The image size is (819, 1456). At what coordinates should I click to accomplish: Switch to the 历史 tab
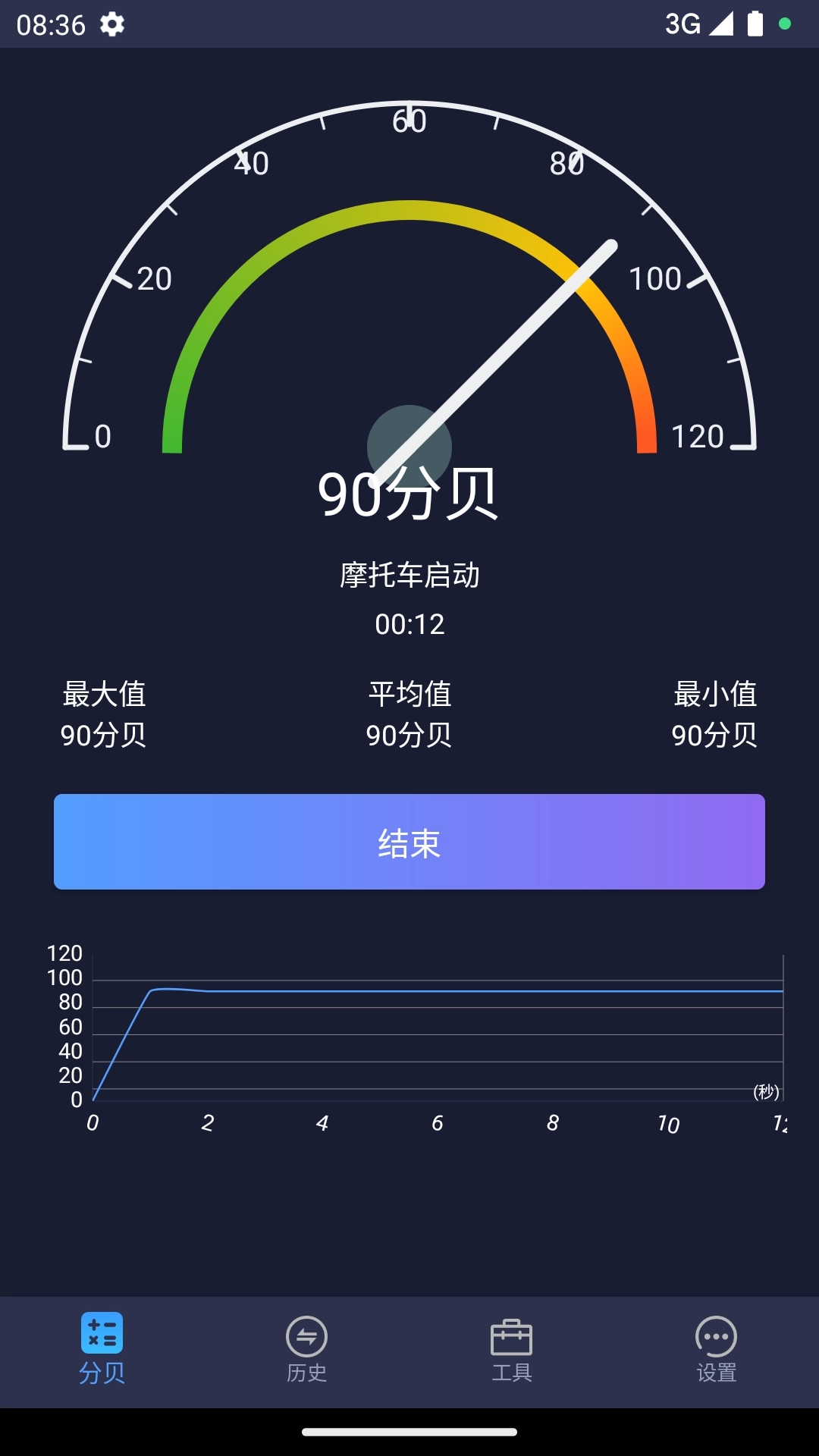point(306,1350)
